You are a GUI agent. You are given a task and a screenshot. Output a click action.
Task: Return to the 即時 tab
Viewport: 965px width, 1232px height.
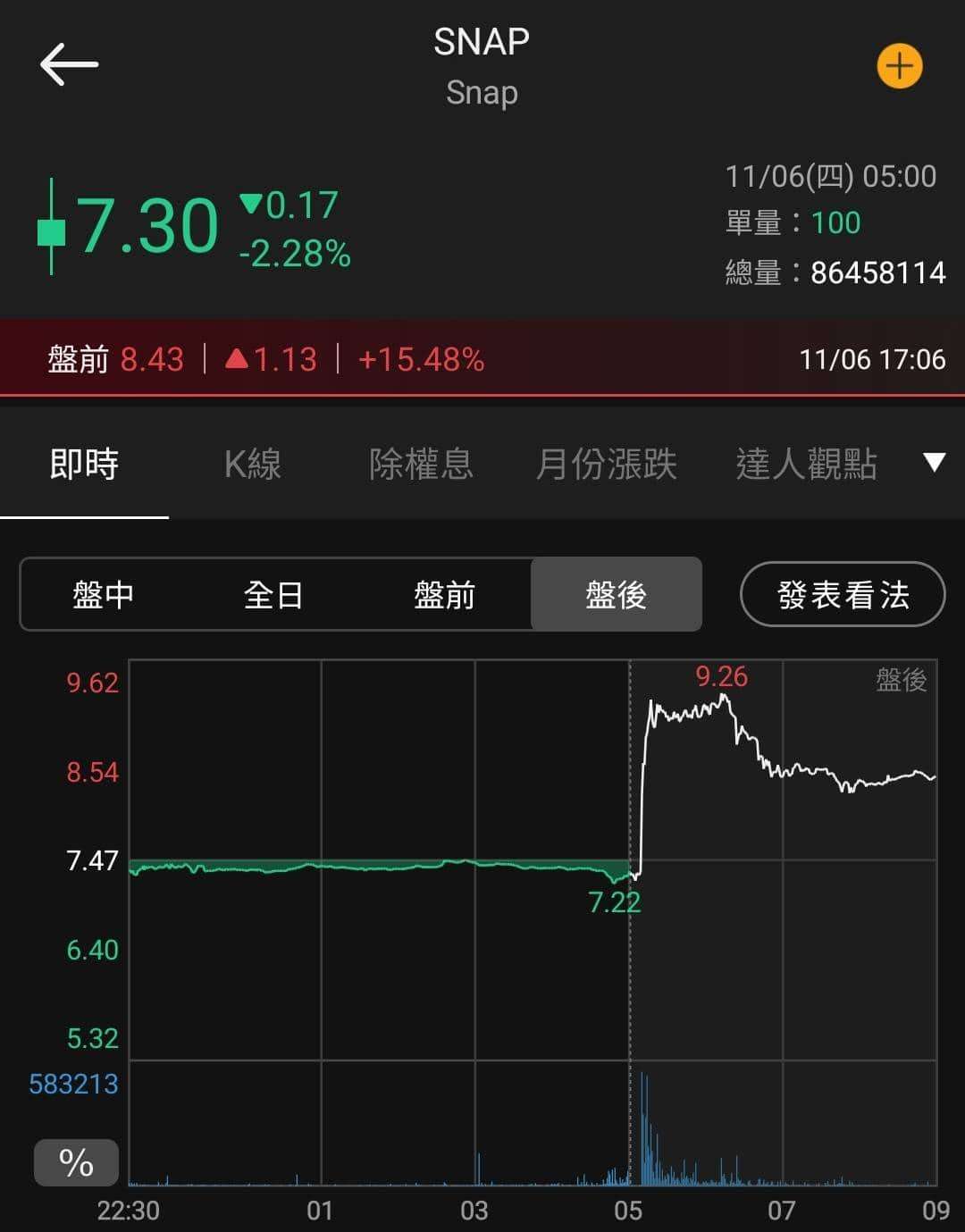85,465
